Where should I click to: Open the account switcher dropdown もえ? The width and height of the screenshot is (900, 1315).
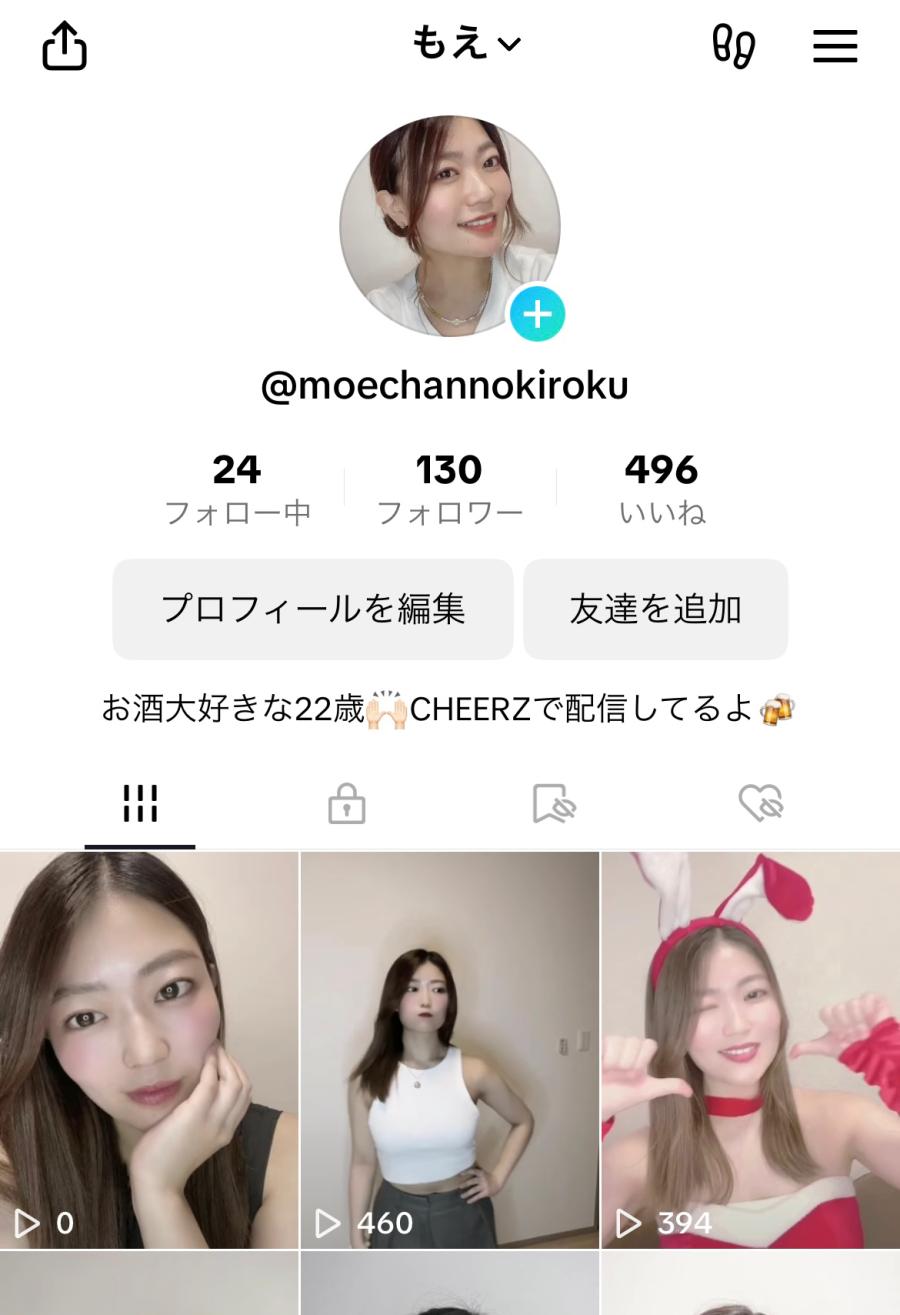(x=466, y=44)
